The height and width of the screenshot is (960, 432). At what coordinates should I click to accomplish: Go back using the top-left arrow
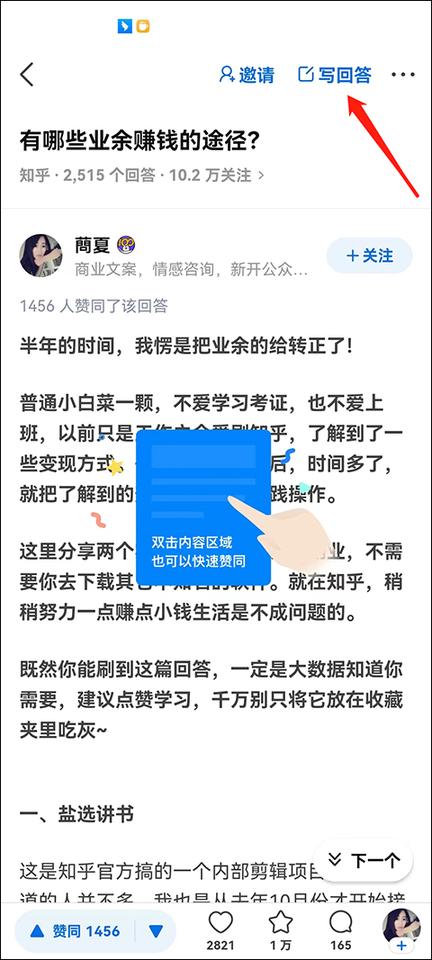point(27,75)
